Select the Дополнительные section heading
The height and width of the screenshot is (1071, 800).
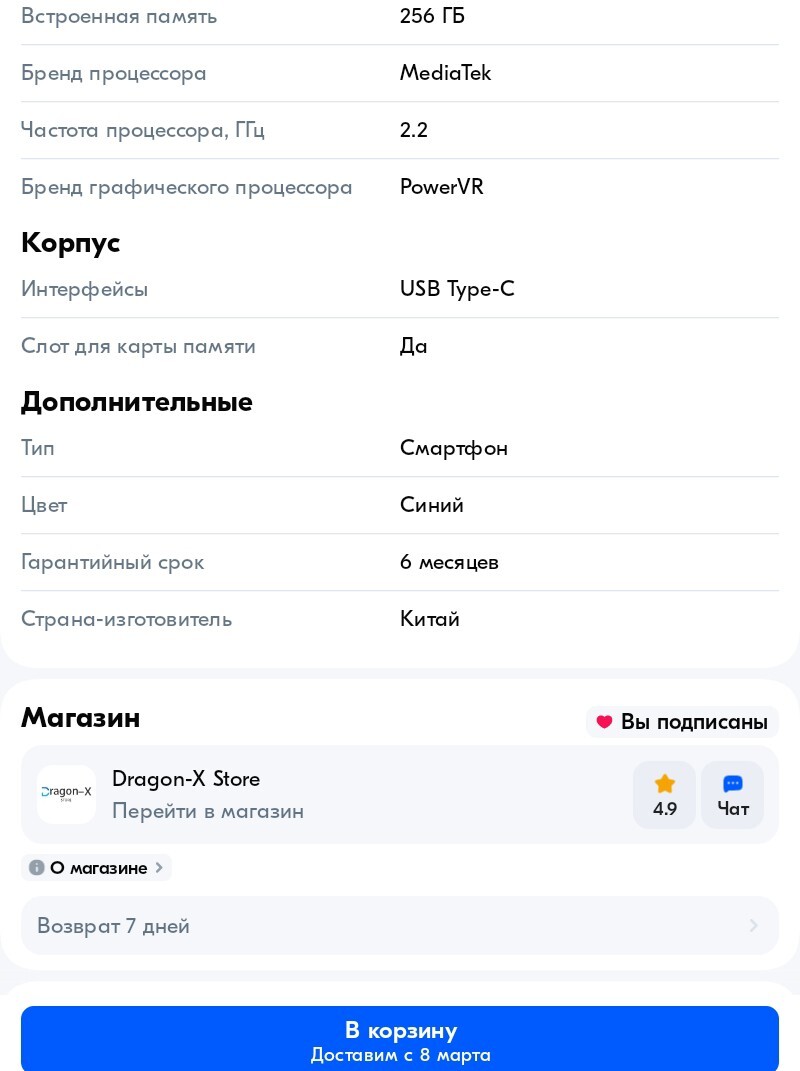pos(137,402)
